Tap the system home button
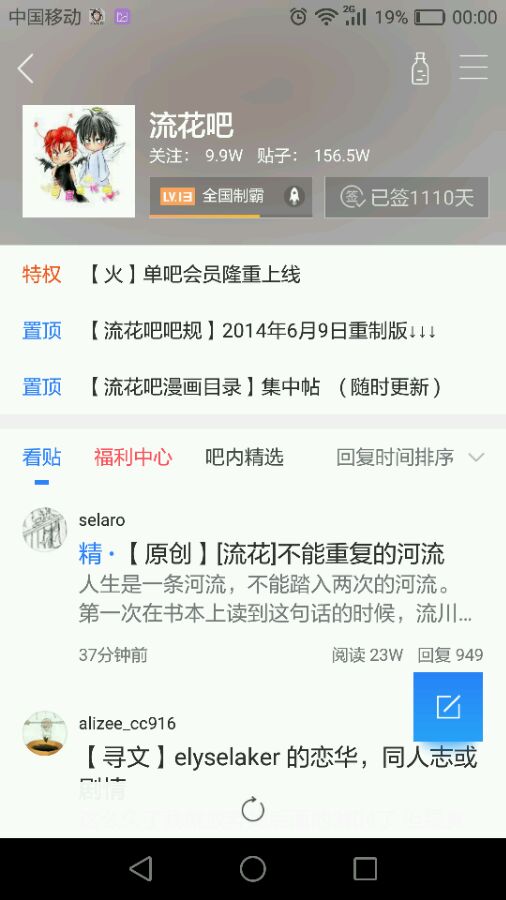Image resolution: width=506 pixels, height=900 pixels. [253, 868]
